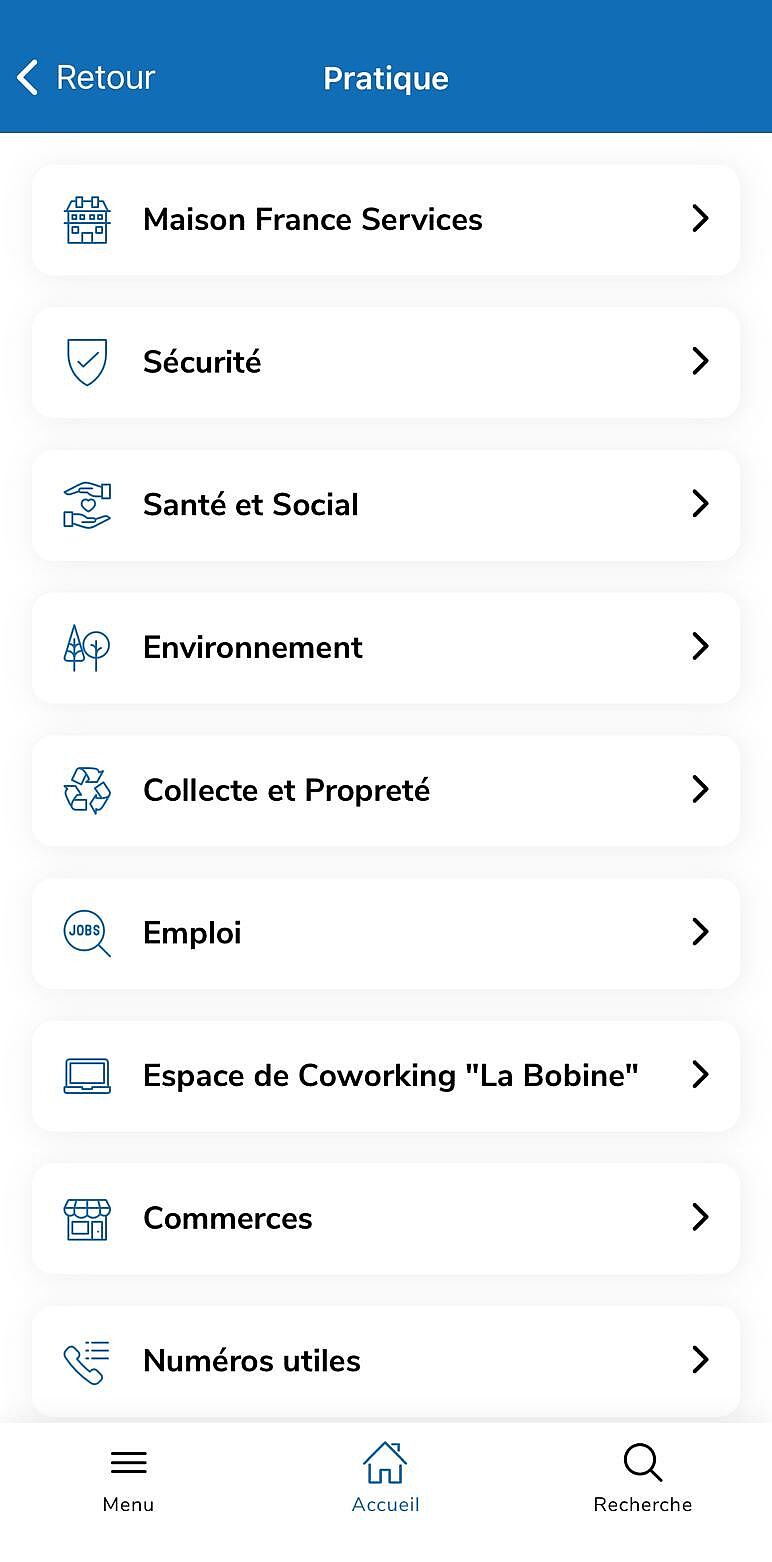Tap Collecte et Propreté row
Viewport: 772px width, 1562px height.
tap(386, 791)
